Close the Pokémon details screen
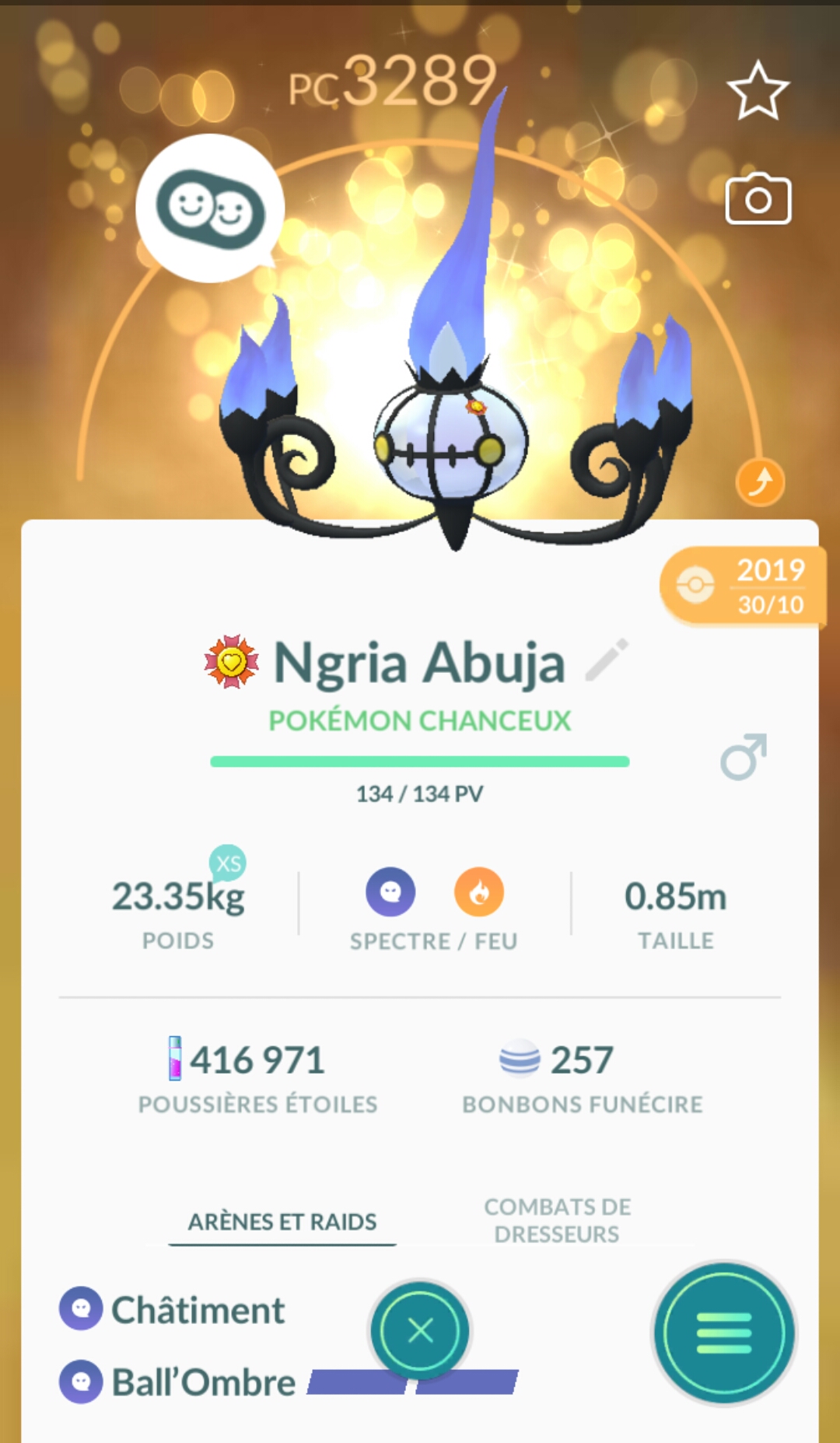The image size is (840, 1443). (x=420, y=1330)
